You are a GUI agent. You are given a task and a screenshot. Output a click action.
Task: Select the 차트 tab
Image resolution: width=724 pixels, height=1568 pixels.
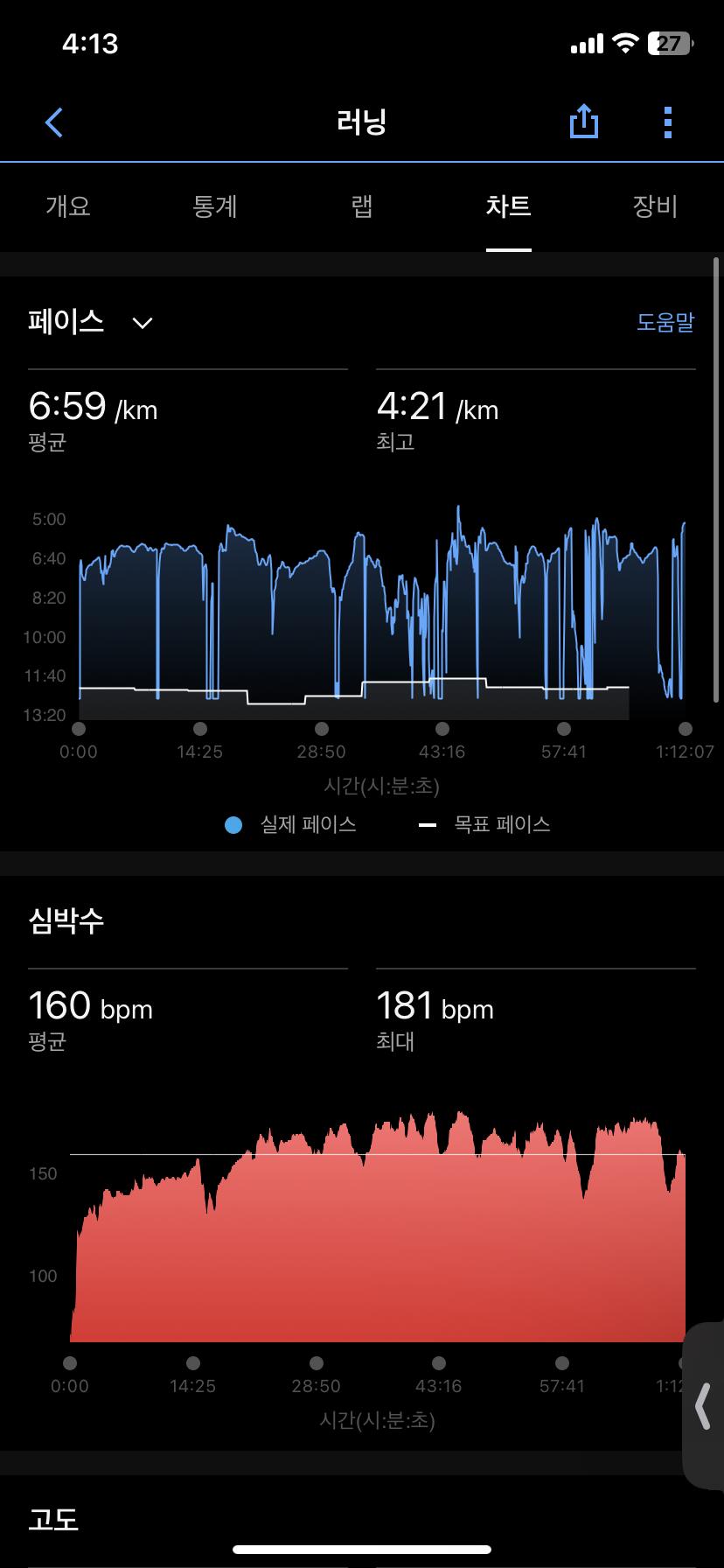point(508,206)
